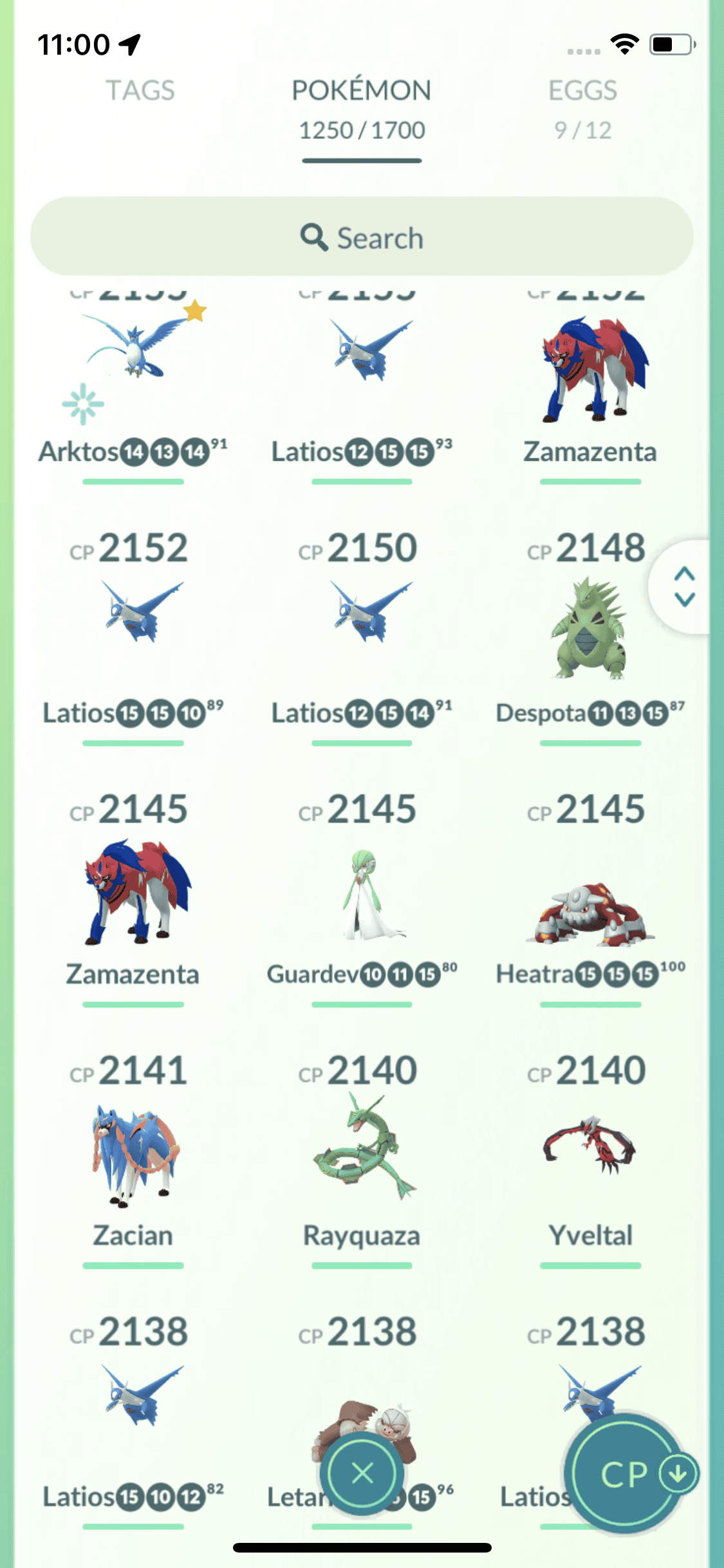The height and width of the screenshot is (1568, 724).
Task: Switch to the Tags tab
Action: [x=140, y=91]
